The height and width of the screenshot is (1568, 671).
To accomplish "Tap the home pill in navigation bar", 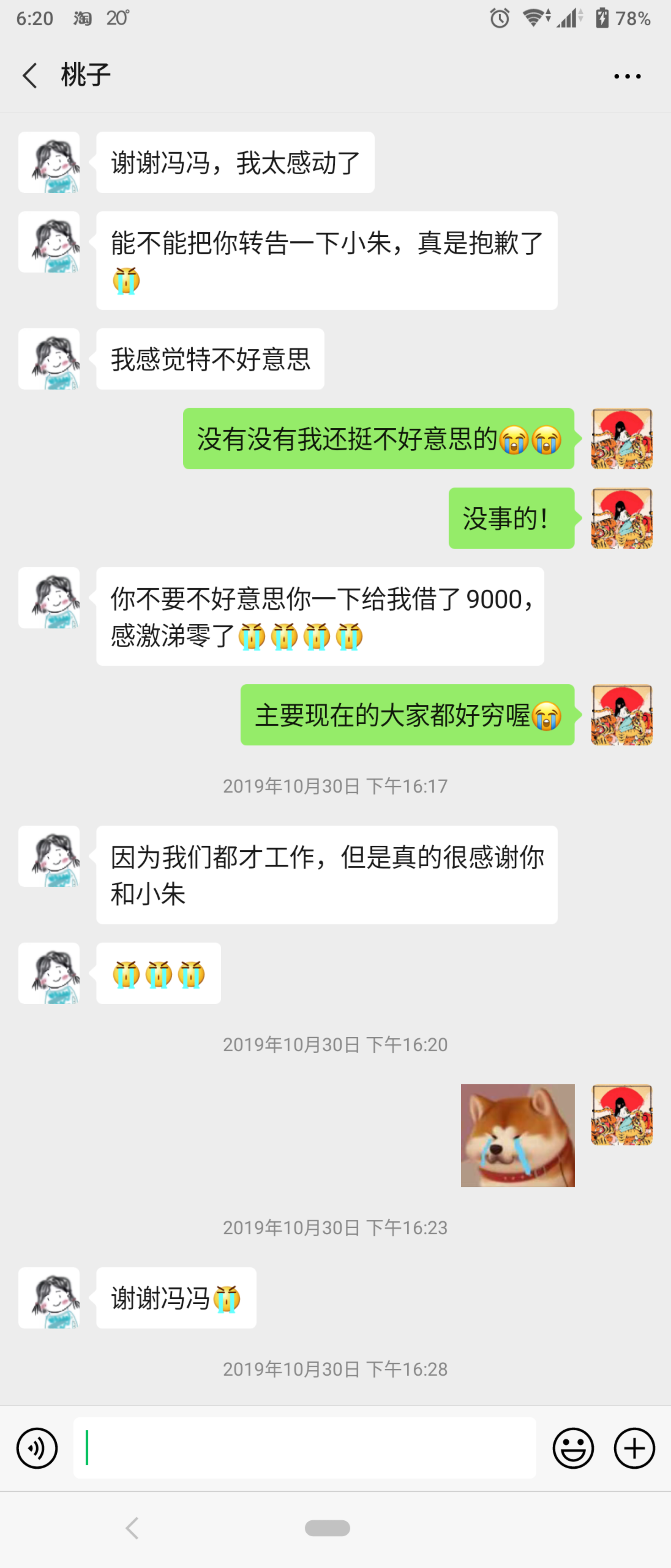I will [327, 1528].
